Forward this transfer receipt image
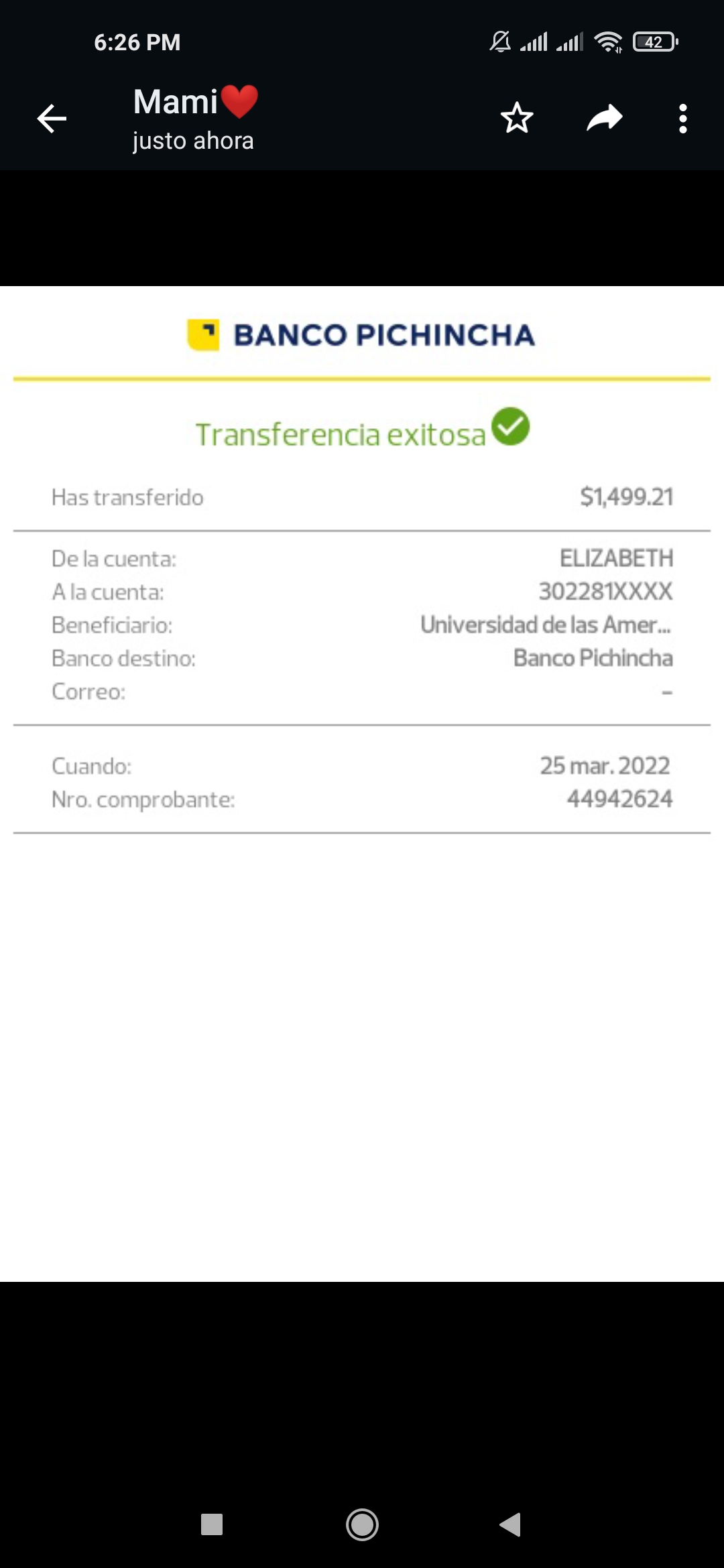Screen dimensions: 724x1568 pyautogui.click(x=605, y=119)
